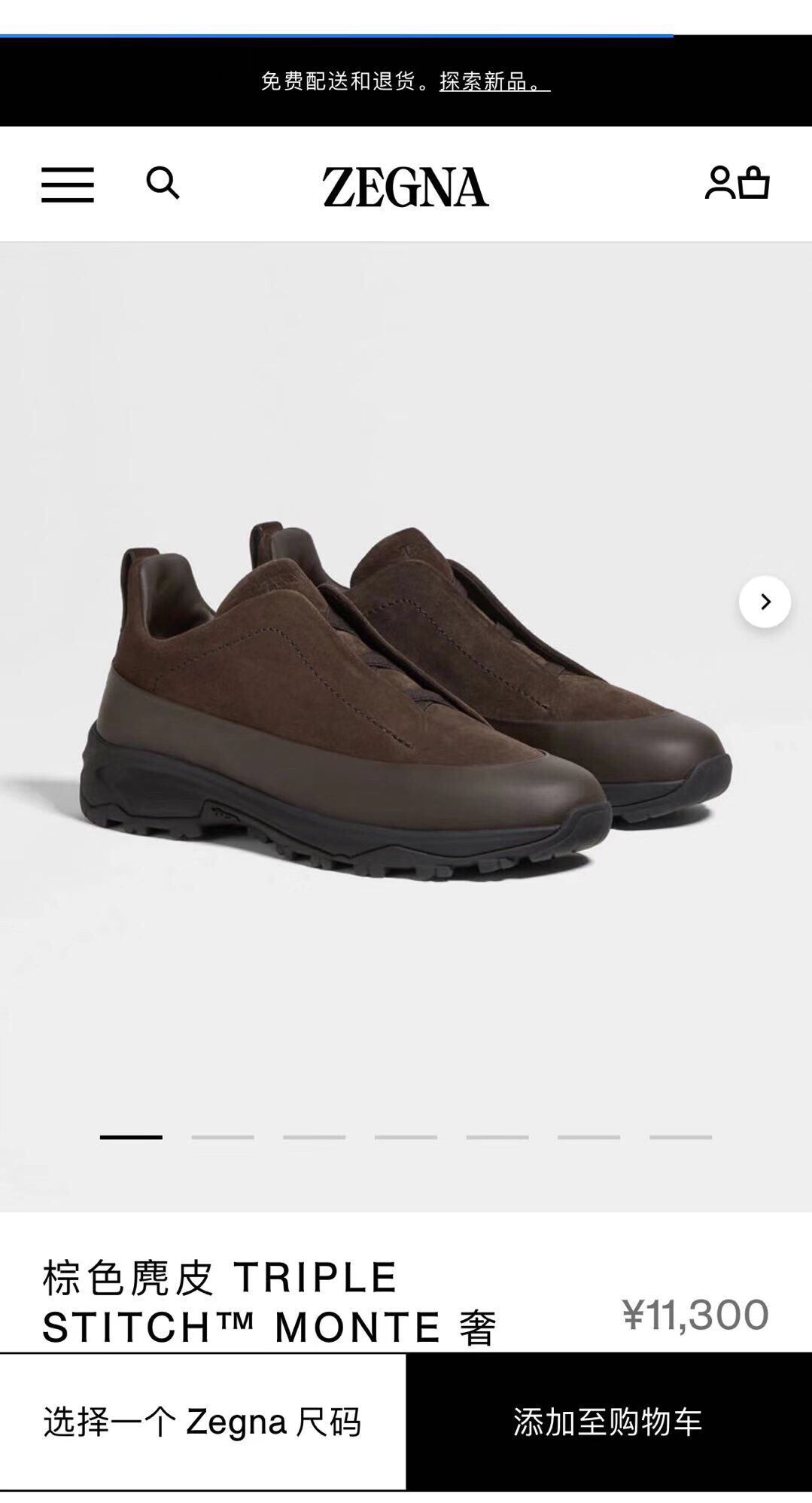Screen dimensions: 812x1503
Task: Follow the 探索新品 link in the banner
Action: tap(494, 81)
